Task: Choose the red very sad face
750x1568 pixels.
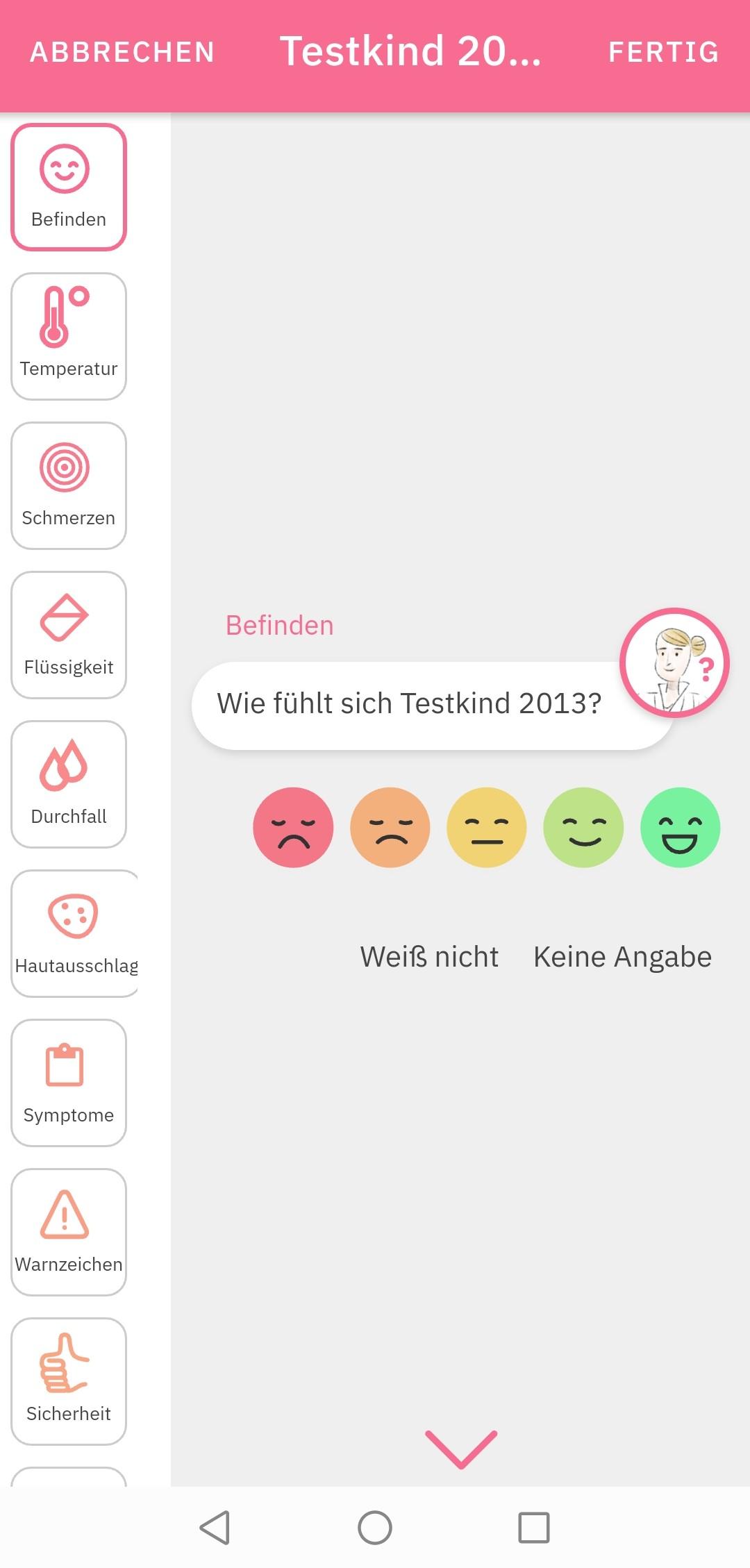Action: [293, 827]
